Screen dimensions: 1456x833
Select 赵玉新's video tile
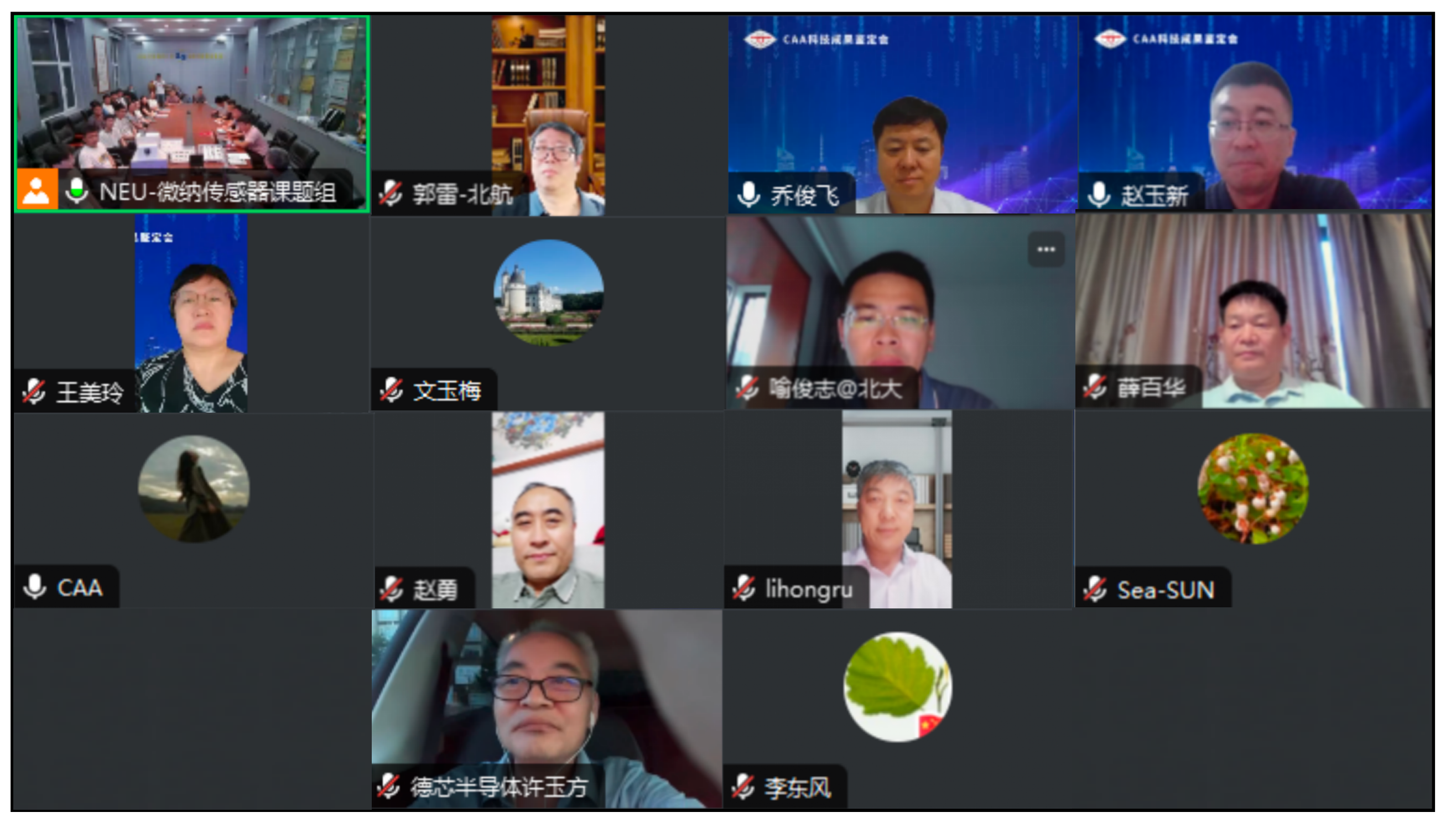tap(1255, 114)
